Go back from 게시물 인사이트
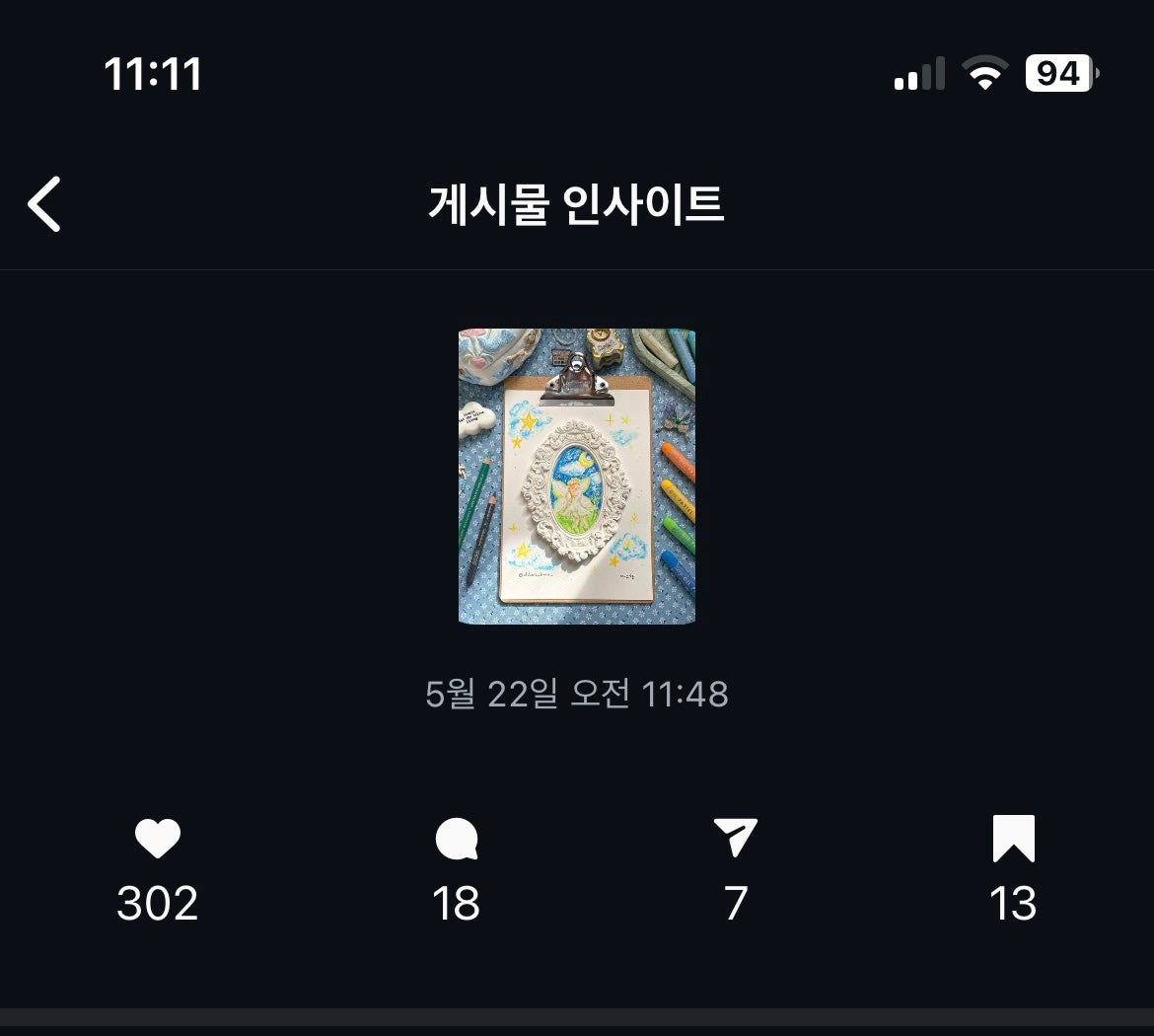Viewport: 1154px width, 1036px height. coord(44,204)
